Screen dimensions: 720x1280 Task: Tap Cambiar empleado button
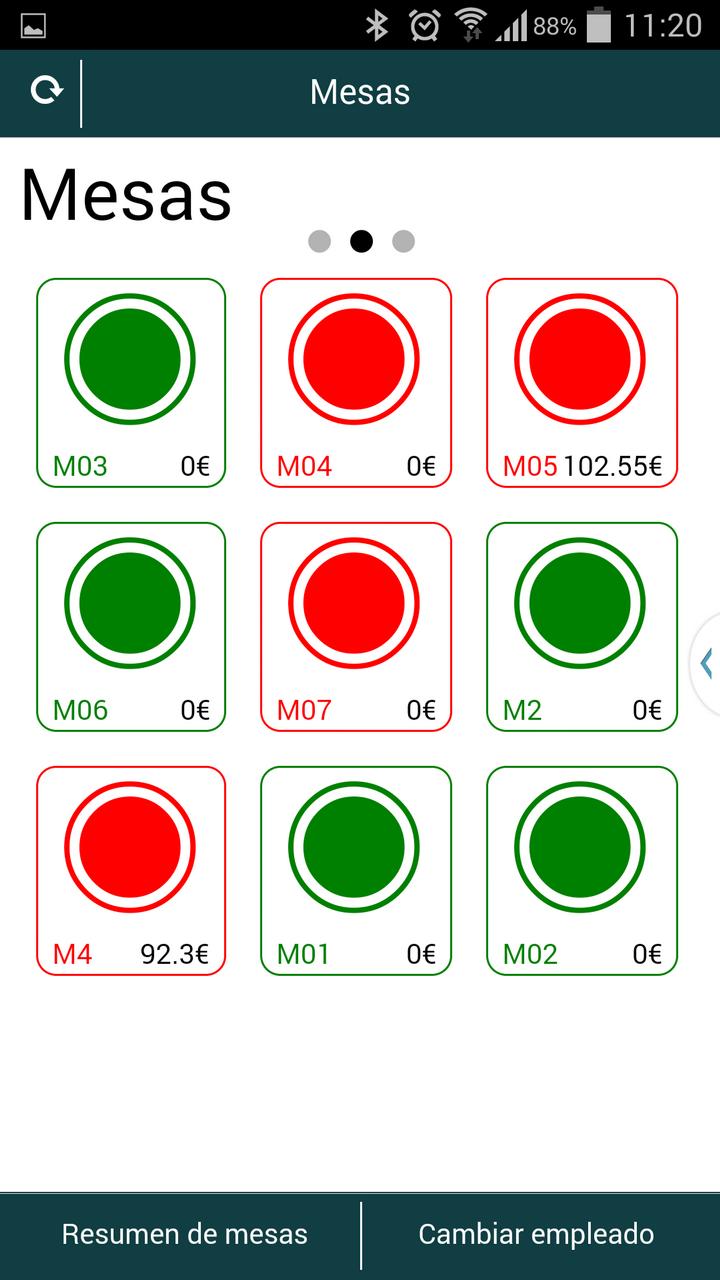537,1235
